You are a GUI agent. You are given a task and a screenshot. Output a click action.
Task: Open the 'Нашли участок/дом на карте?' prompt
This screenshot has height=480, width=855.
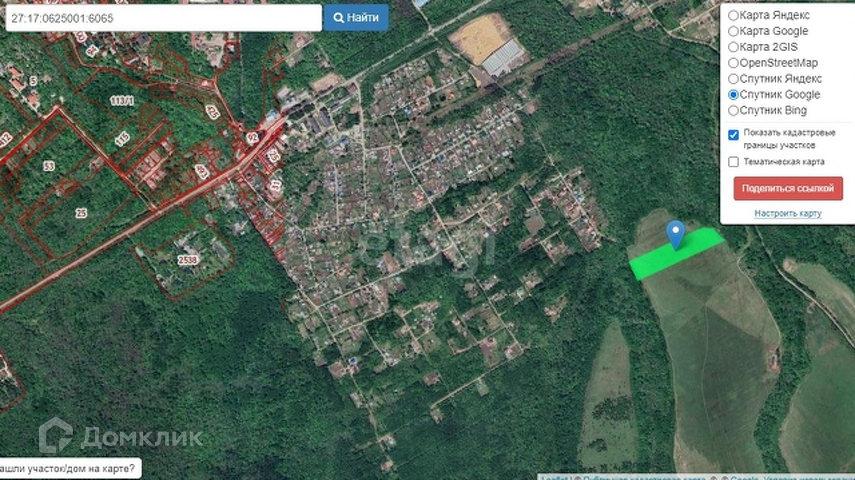coord(70,469)
